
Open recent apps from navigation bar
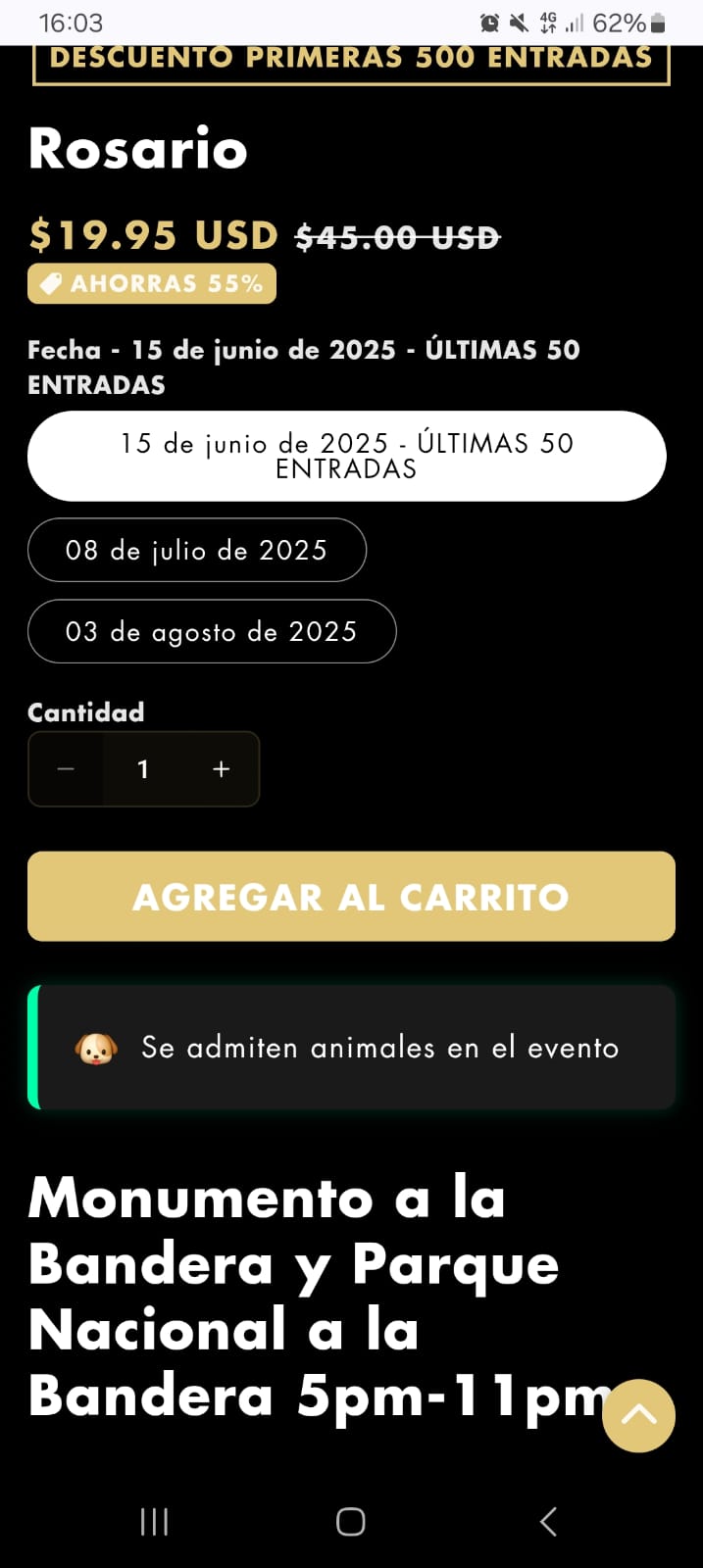[154, 1521]
